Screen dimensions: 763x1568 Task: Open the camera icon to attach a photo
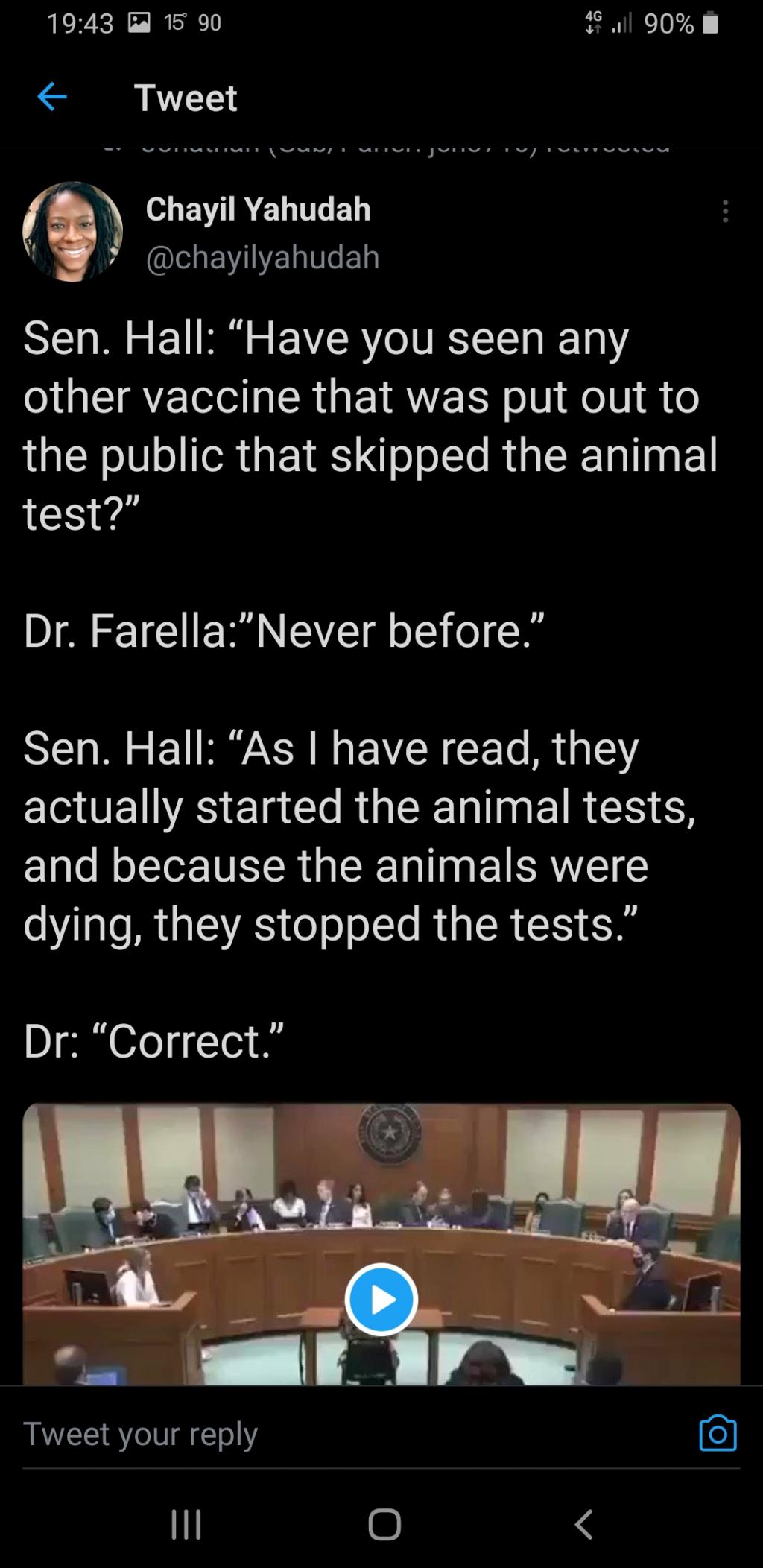(x=718, y=1433)
